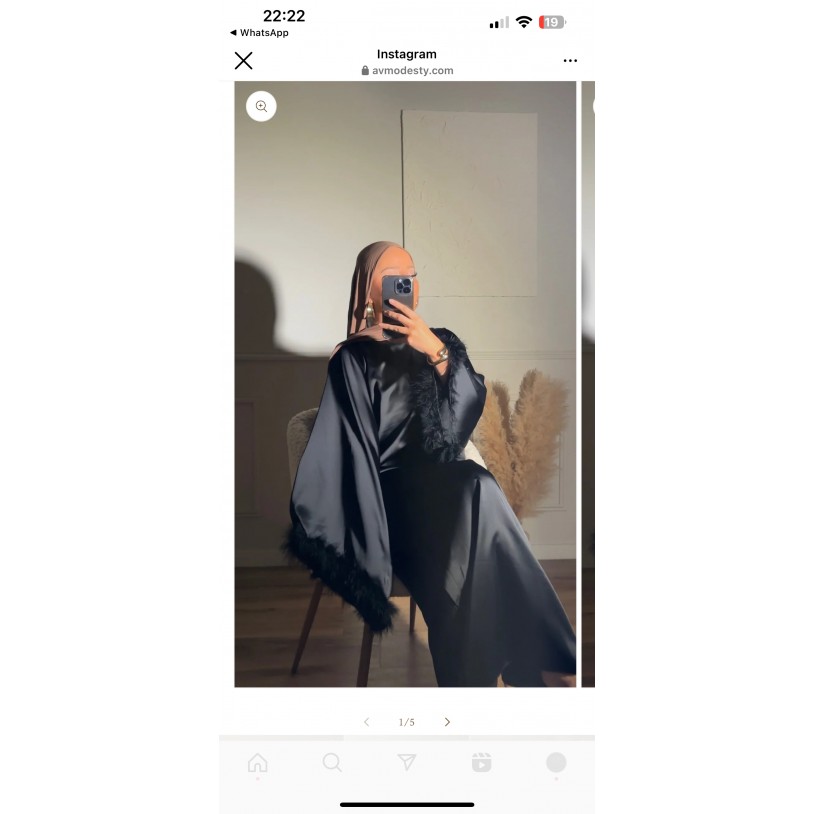The image size is (814, 814).
Task: Switch to the Instagram home tab
Action: [257, 763]
